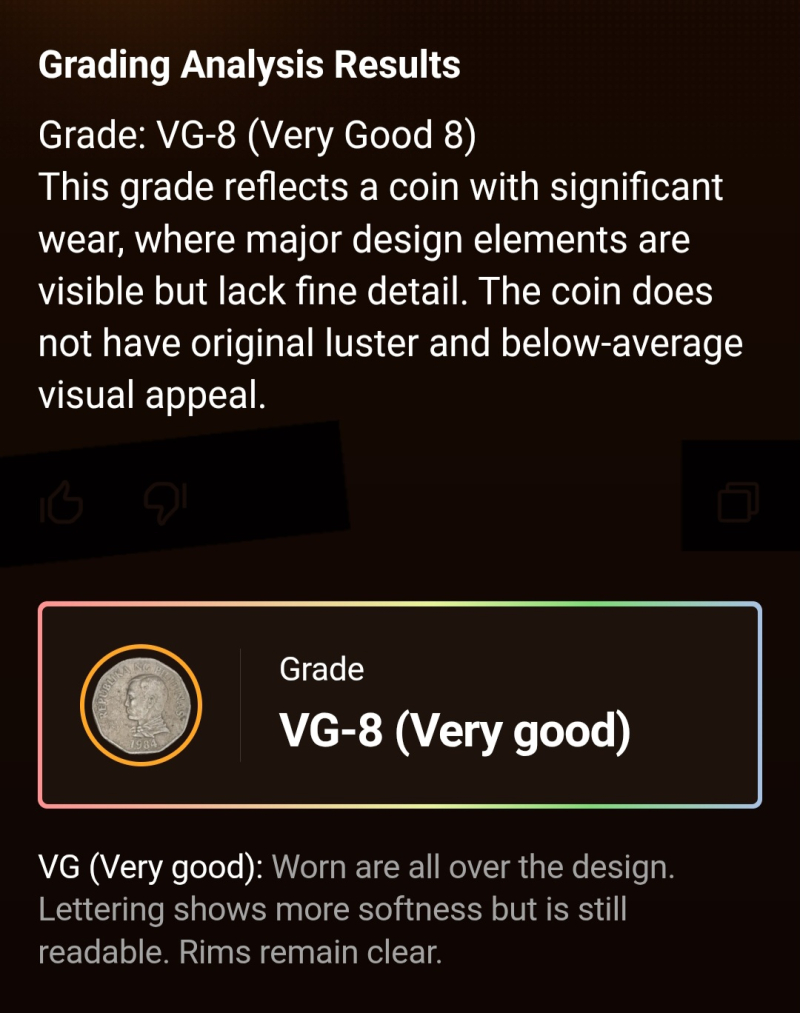This screenshot has height=1013, width=800.
Task: Dislike the grading analysis result
Action: [x=166, y=502]
